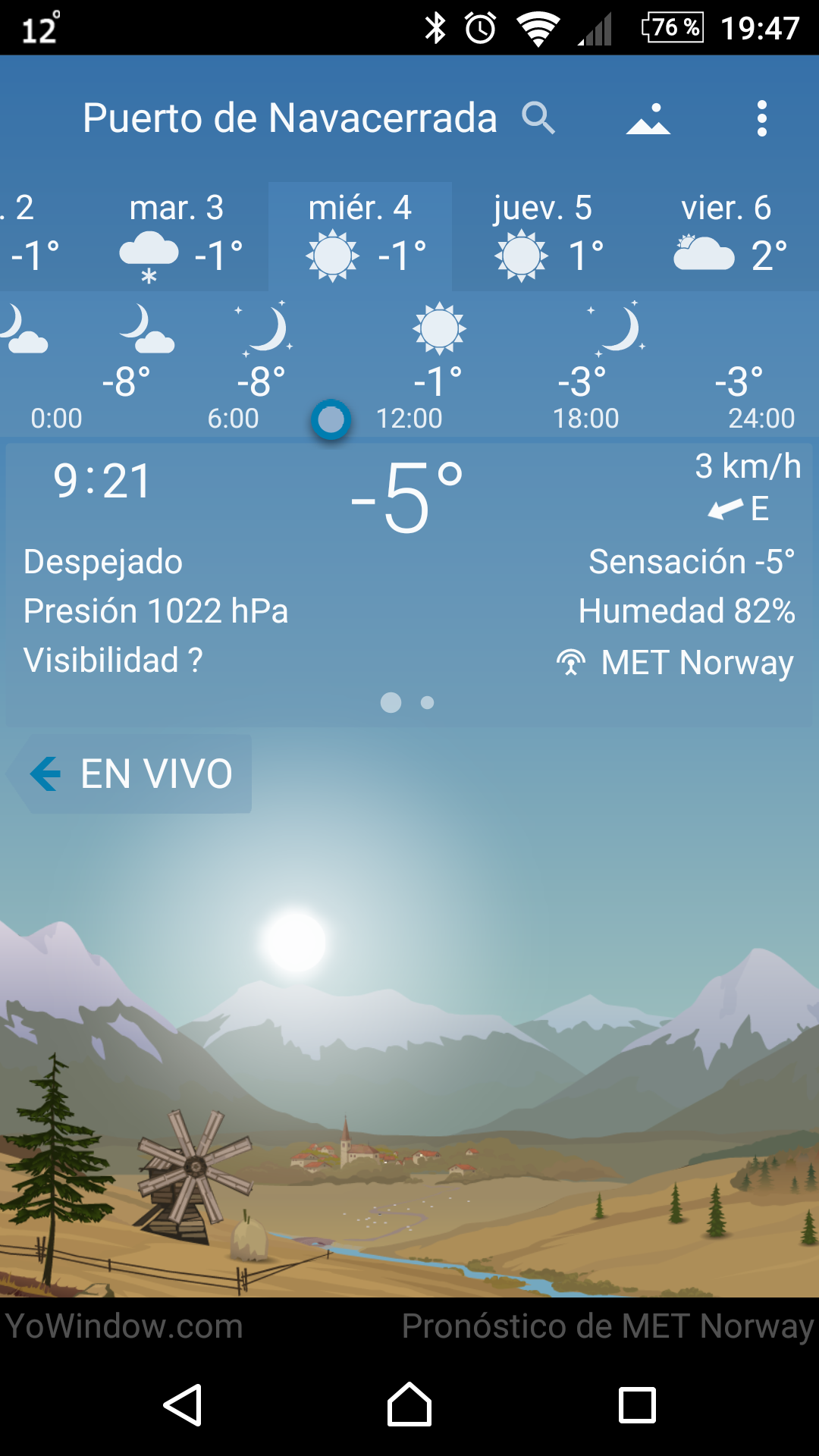Go to the home screen
This screenshot has width=819, height=1456.
(x=409, y=1405)
